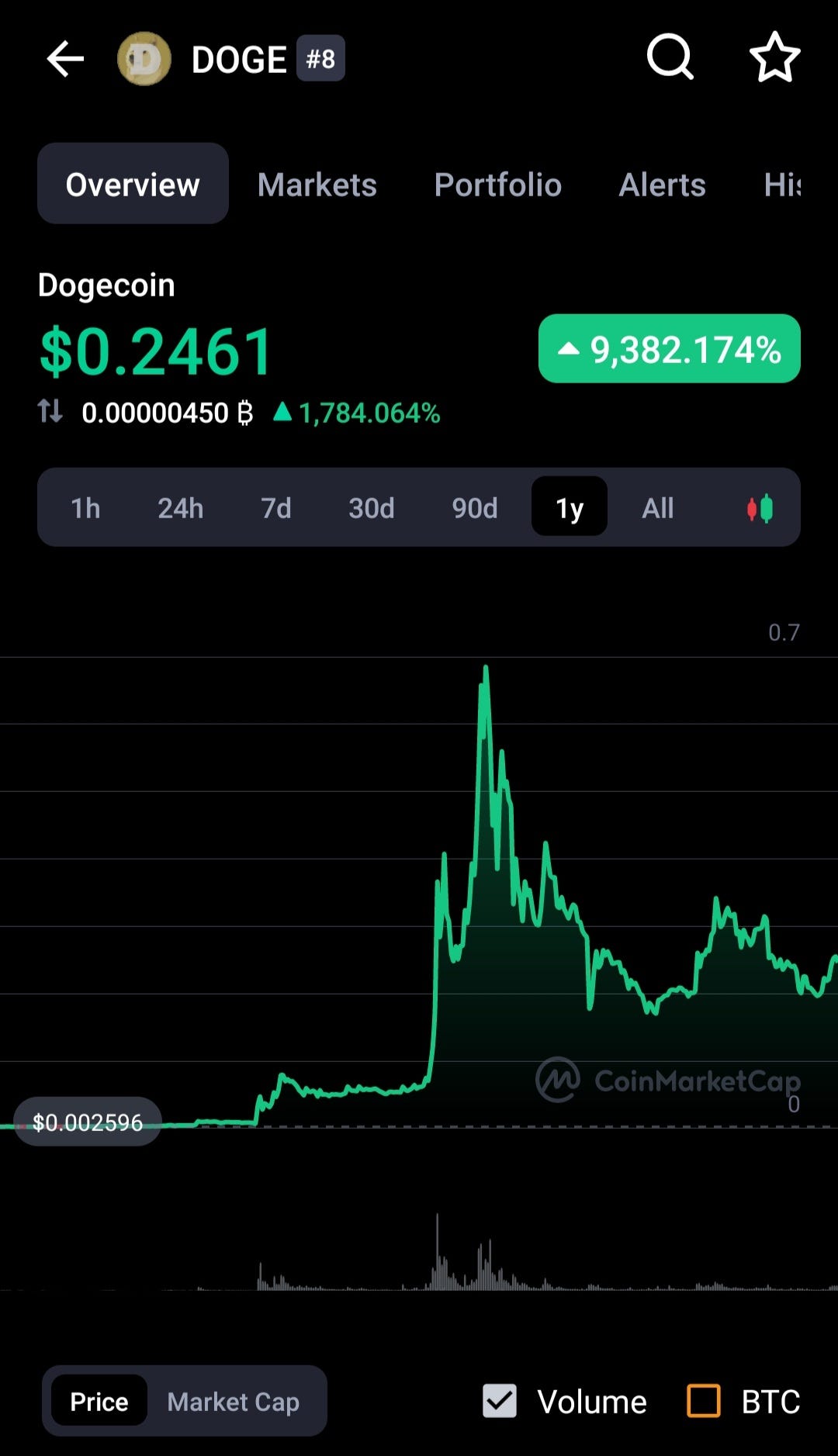Select the 24h time range
The width and height of the screenshot is (838, 1456).
click(x=180, y=508)
